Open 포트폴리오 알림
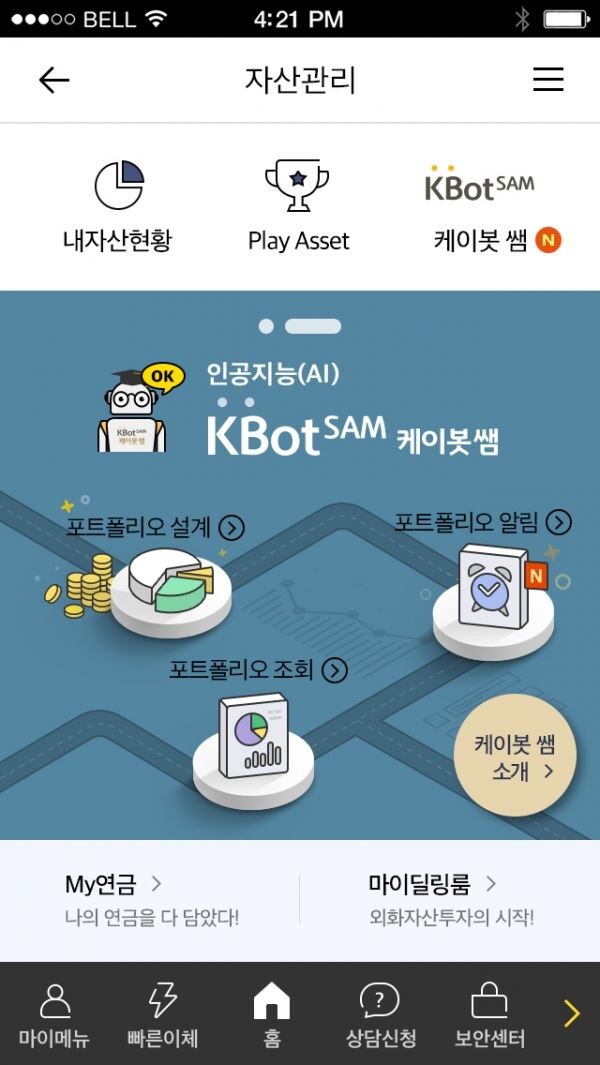This screenshot has width=600, height=1065. (482, 522)
